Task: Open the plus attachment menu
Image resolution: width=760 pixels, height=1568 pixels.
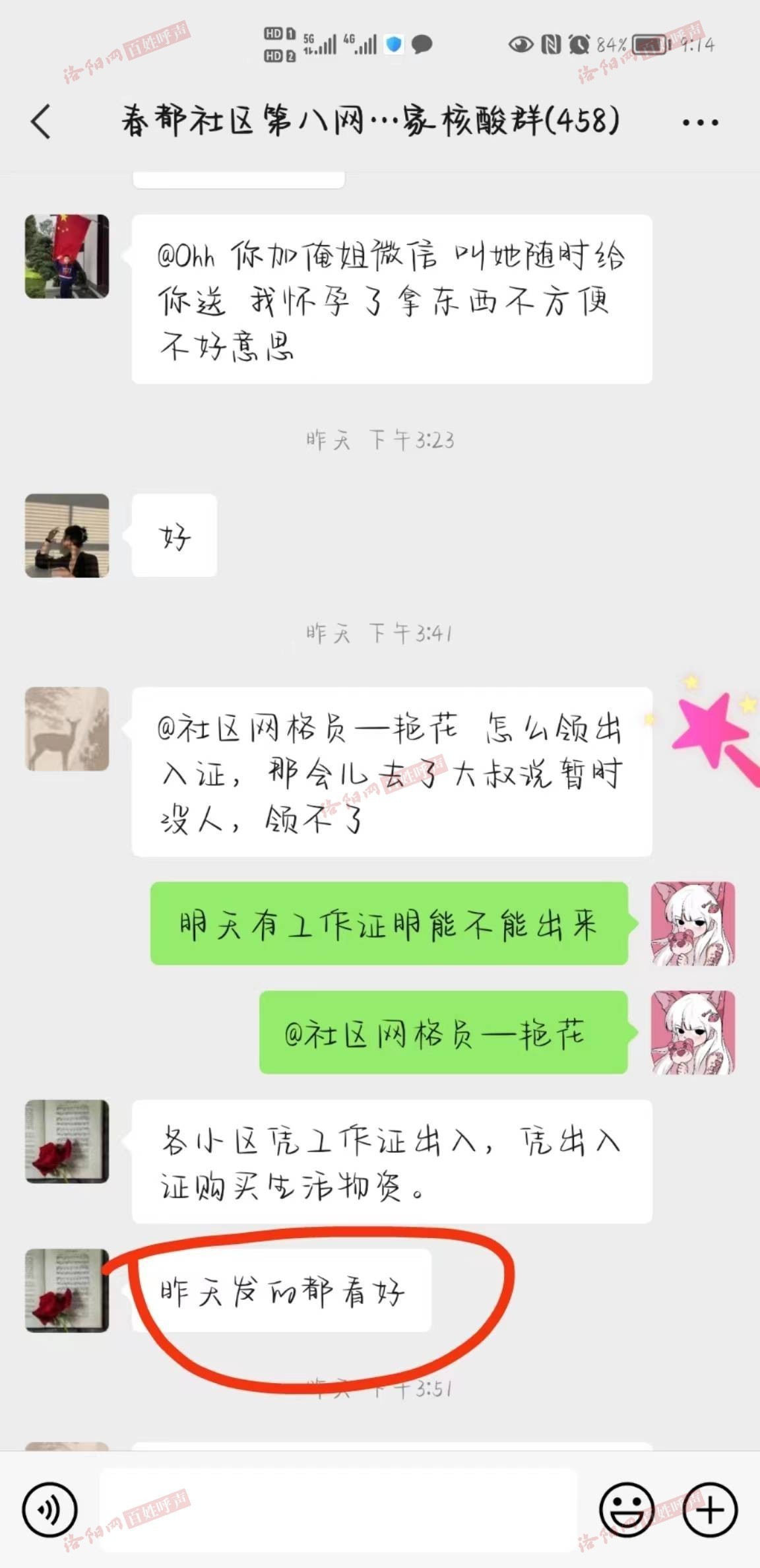Action: pyautogui.click(x=710, y=1509)
